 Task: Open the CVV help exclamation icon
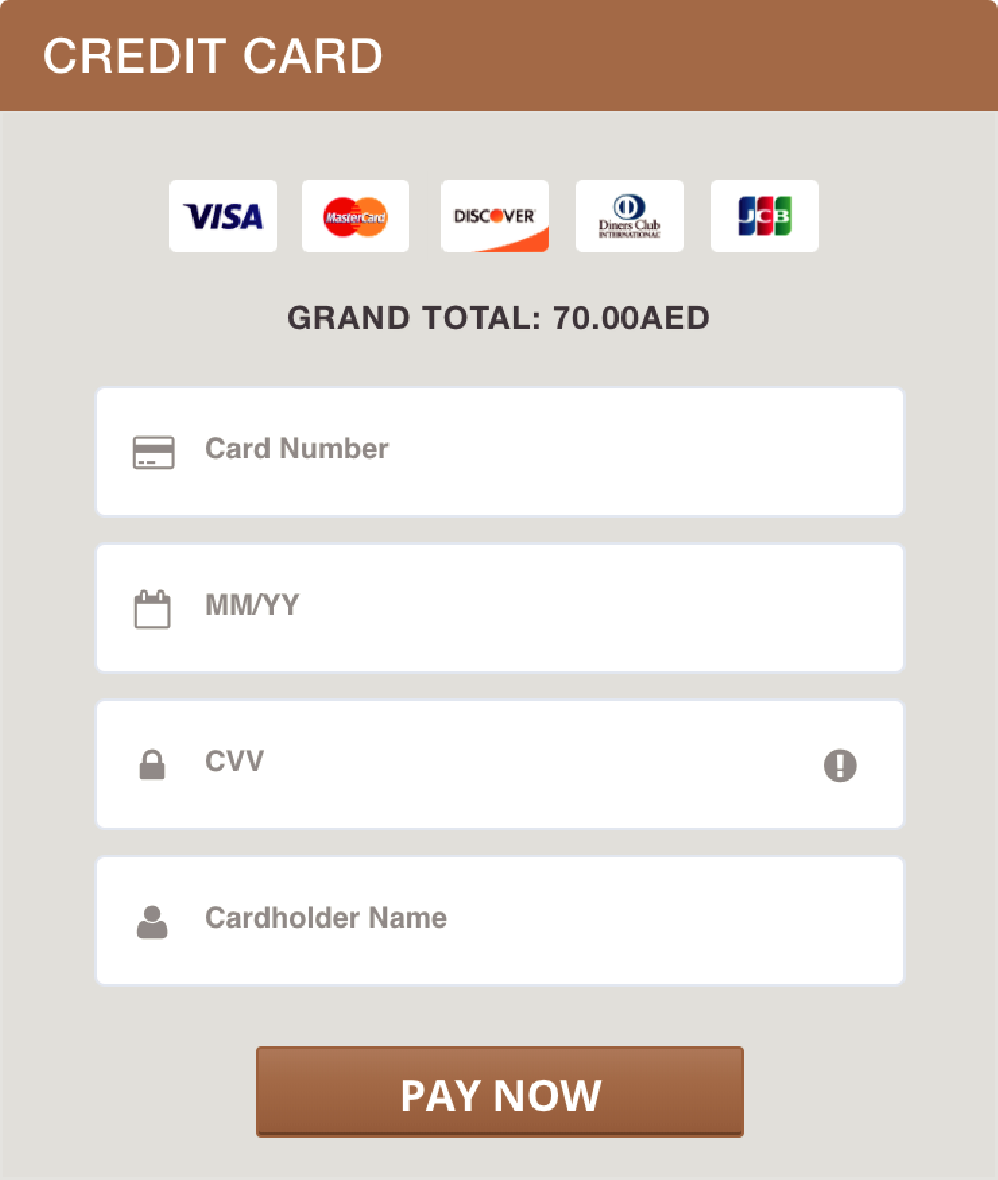[841, 764]
